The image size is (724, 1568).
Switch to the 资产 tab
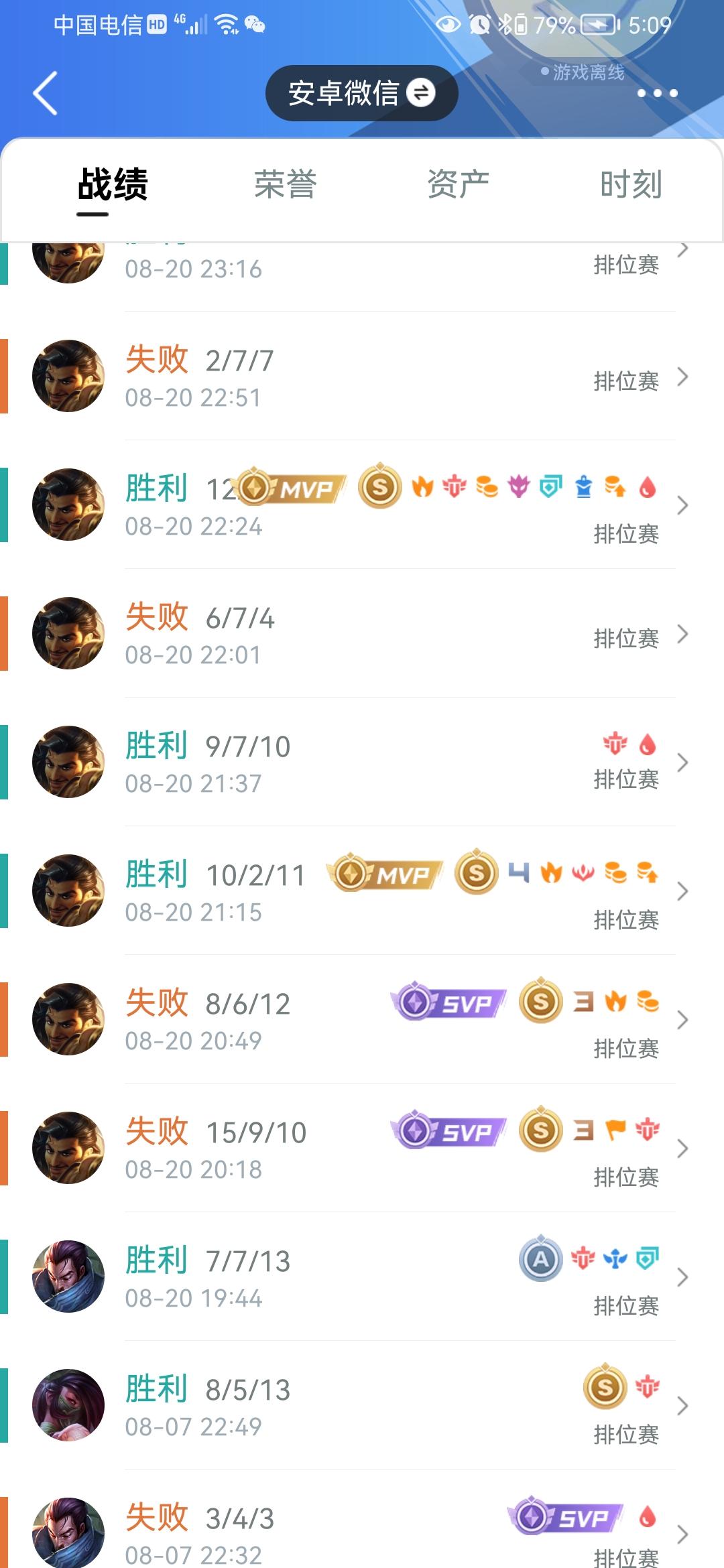458,185
